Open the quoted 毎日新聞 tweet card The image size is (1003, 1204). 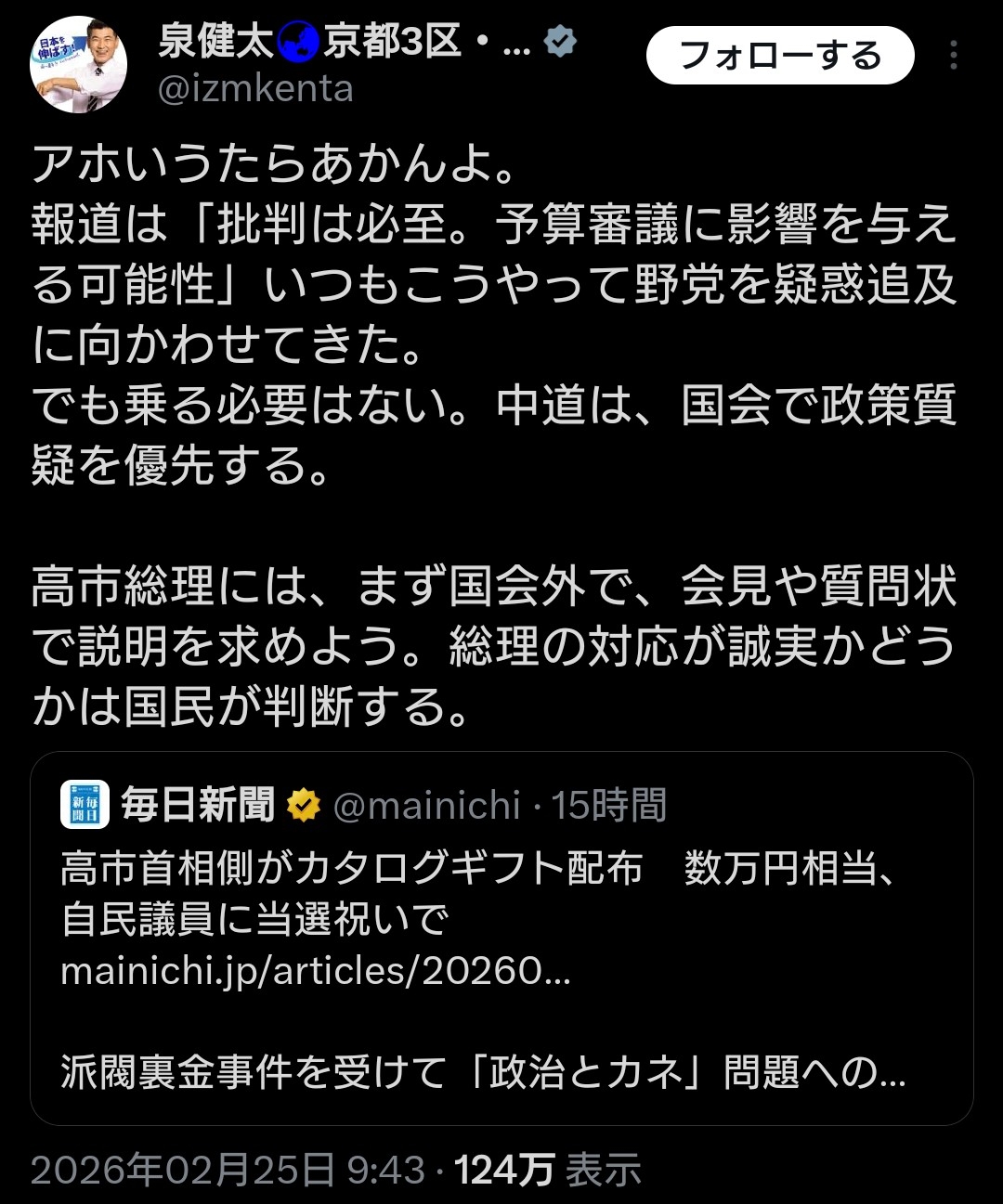click(x=501, y=938)
